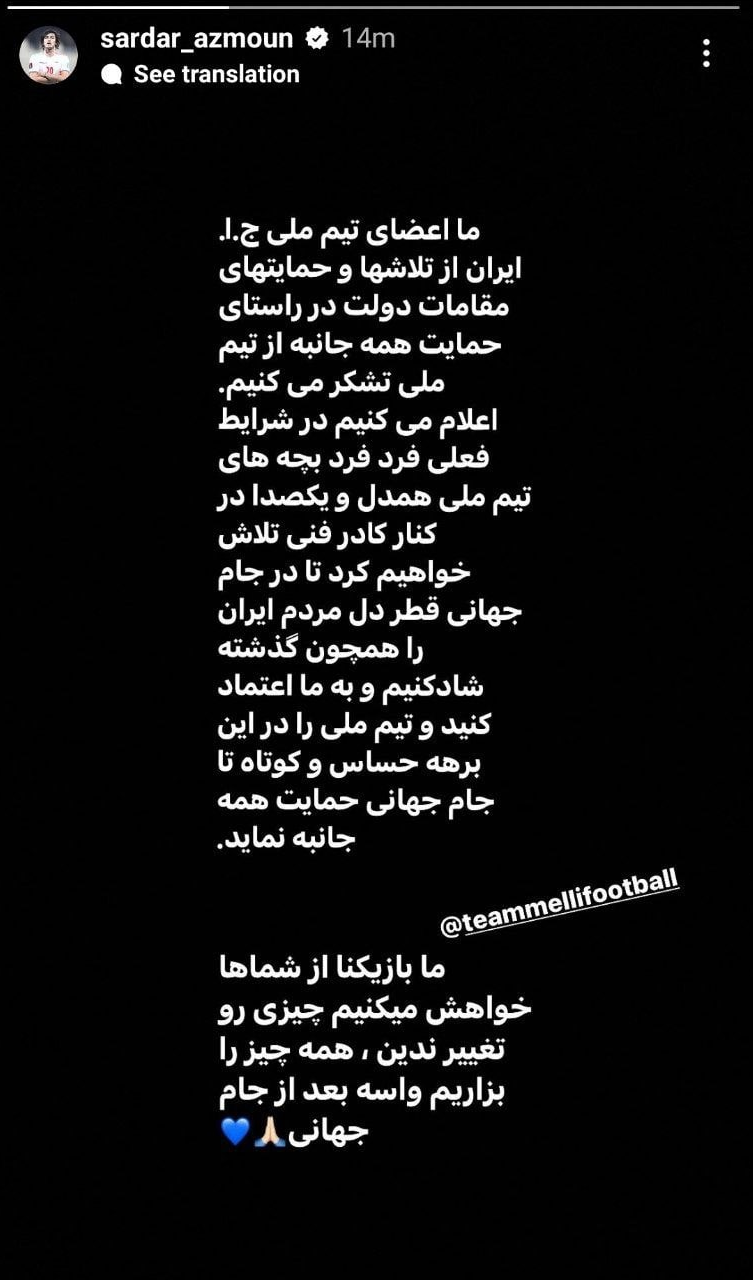Tap See translation for this story
This screenshot has height=1280, width=753.
click(215, 74)
